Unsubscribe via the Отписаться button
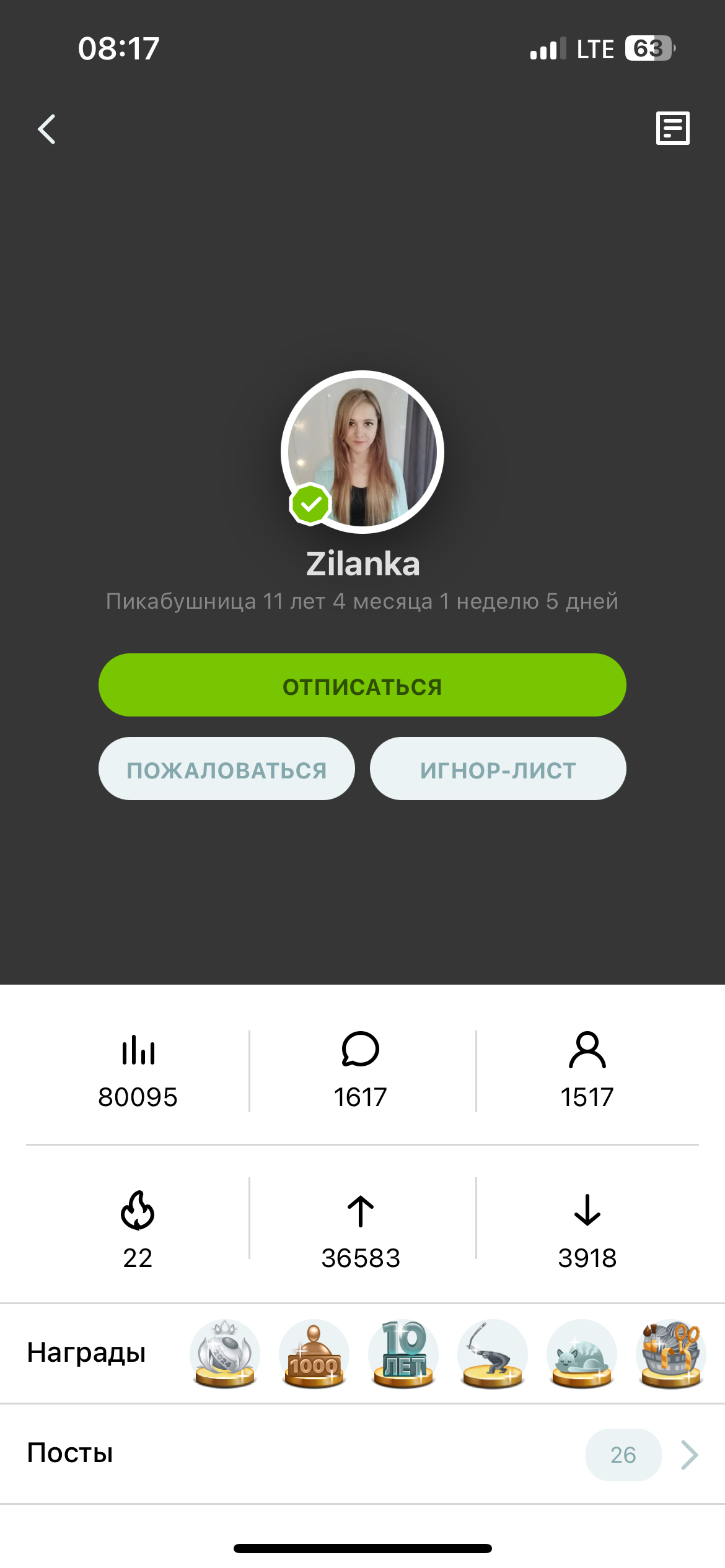Image resolution: width=725 pixels, height=1568 pixels. [x=362, y=686]
